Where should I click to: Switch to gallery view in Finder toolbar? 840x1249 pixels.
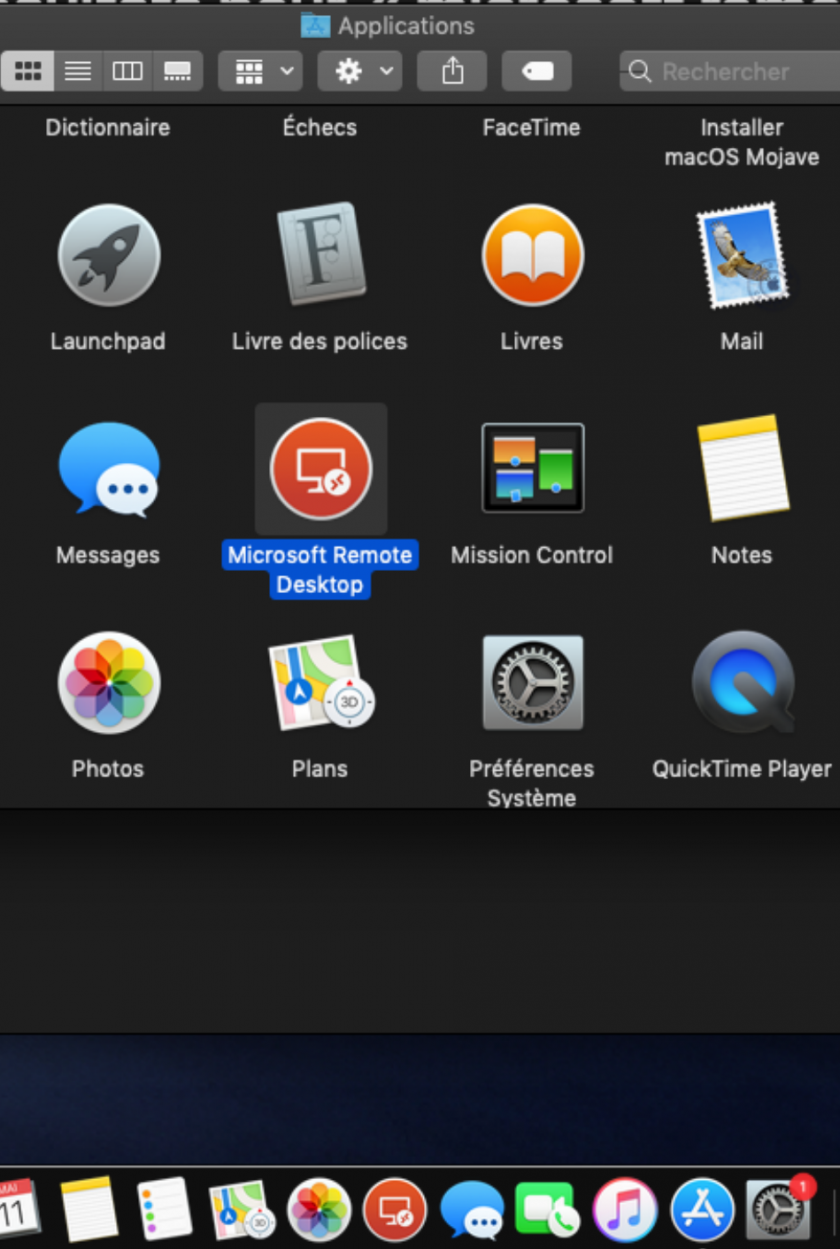[177, 71]
